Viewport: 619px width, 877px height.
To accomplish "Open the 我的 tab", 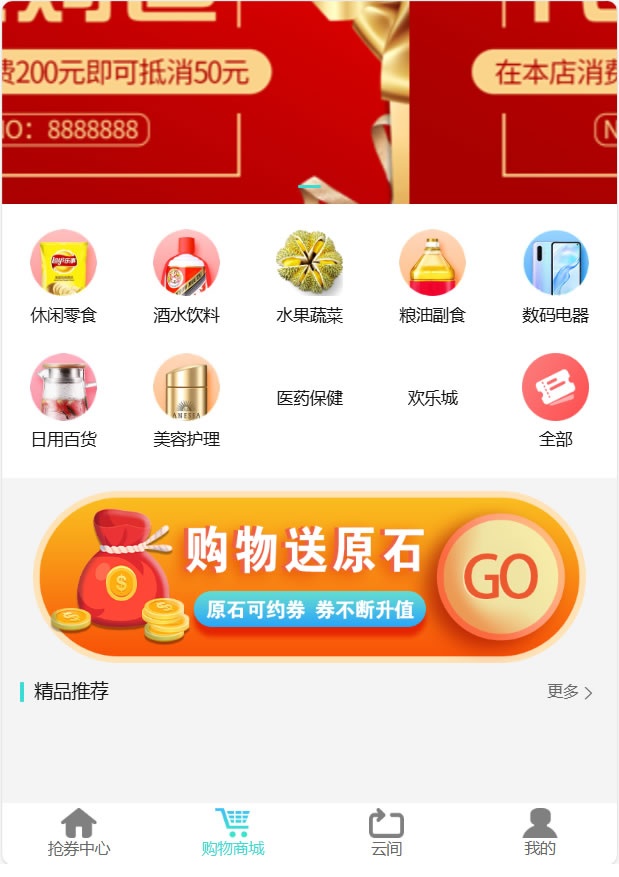I will (x=540, y=832).
